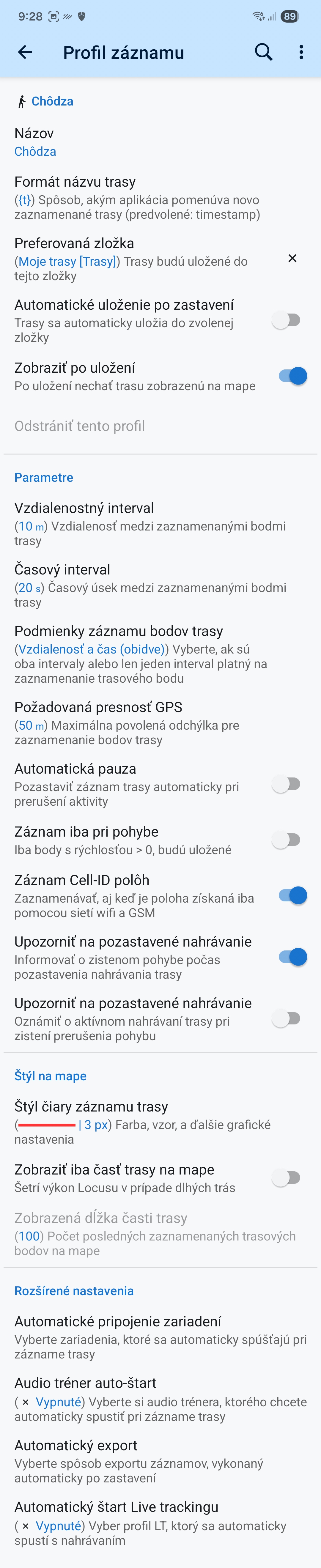
Task: Turn off Zobraziť po uložení
Action: 292,376
